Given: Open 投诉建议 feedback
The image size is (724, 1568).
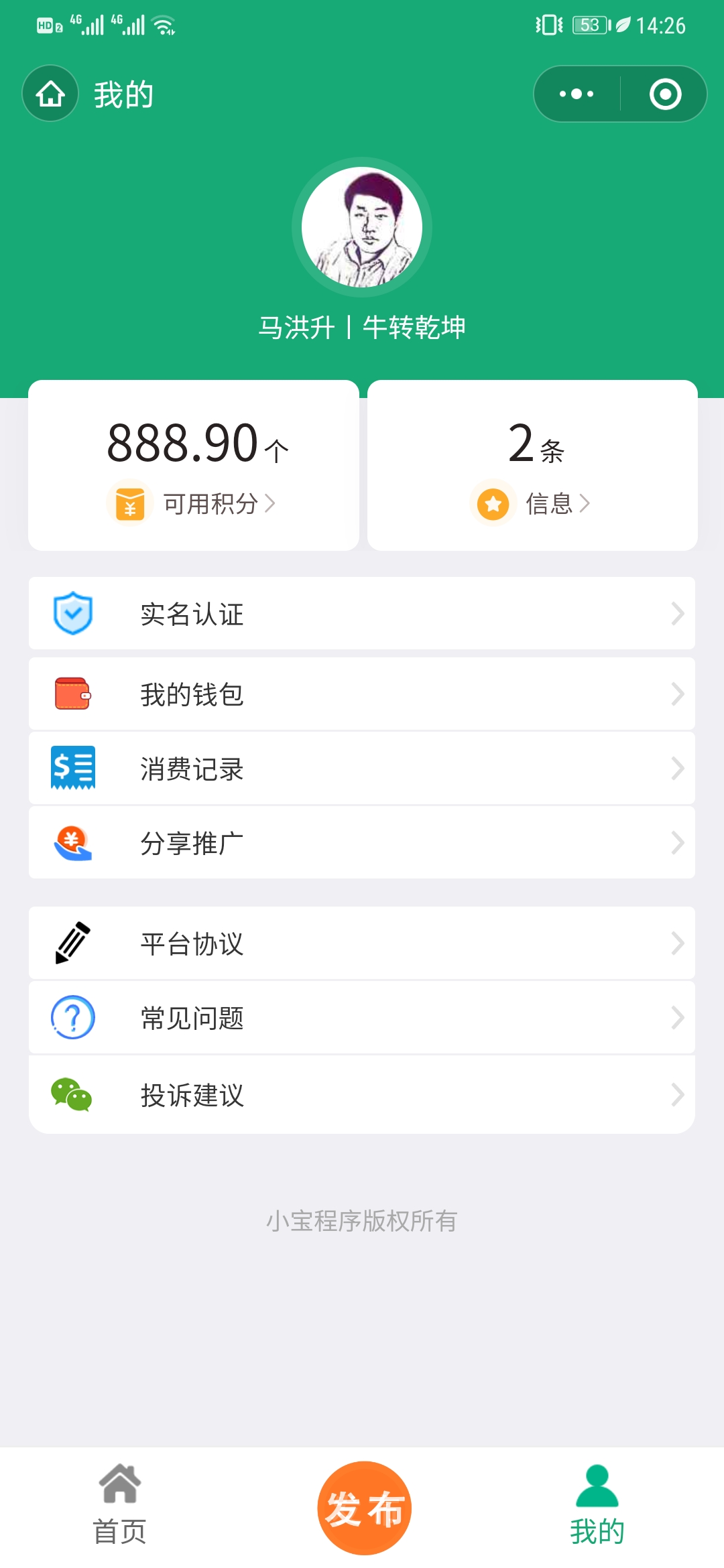Looking at the screenshot, I should tap(362, 1094).
